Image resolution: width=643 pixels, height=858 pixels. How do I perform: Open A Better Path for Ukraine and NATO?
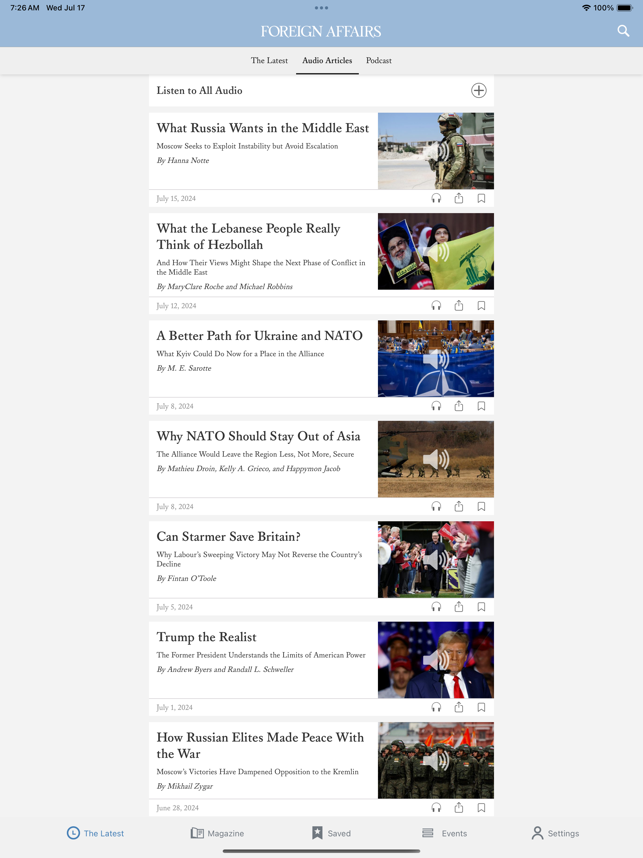click(259, 337)
